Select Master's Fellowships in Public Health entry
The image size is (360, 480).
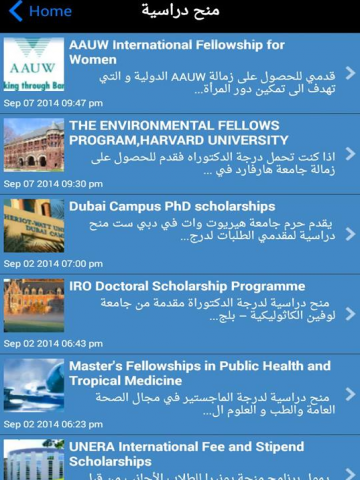click(180, 395)
